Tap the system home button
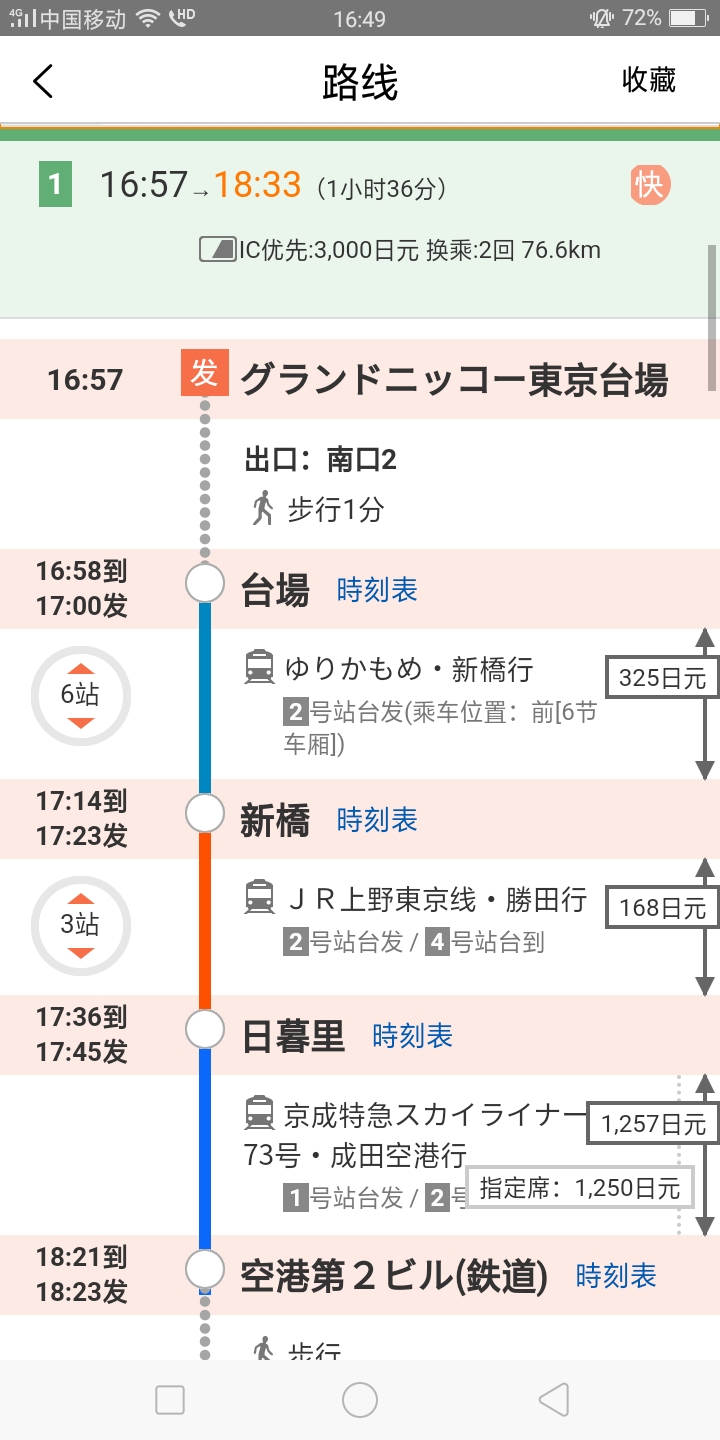This screenshot has width=720, height=1440. tap(360, 1400)
